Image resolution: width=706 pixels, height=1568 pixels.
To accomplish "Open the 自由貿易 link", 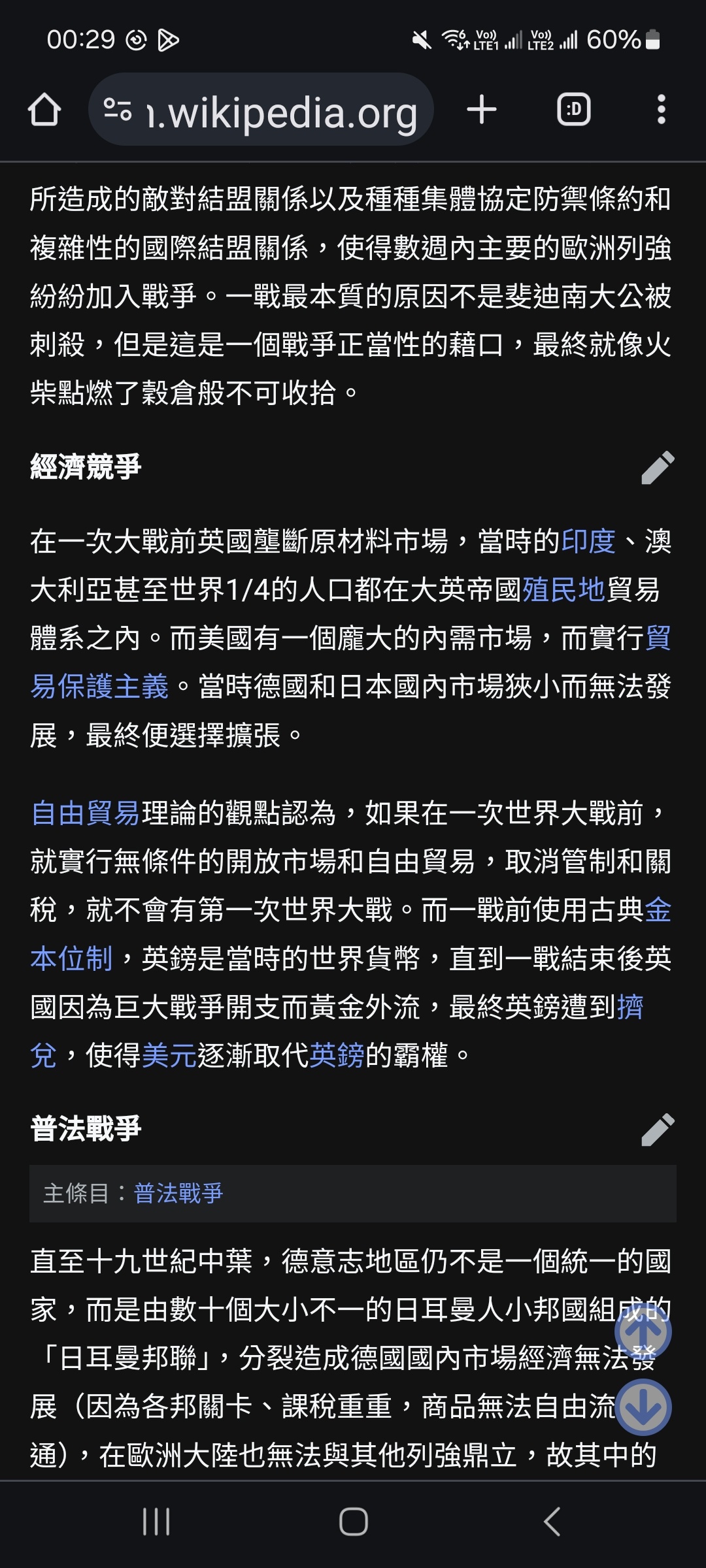I will pos(86,813).
